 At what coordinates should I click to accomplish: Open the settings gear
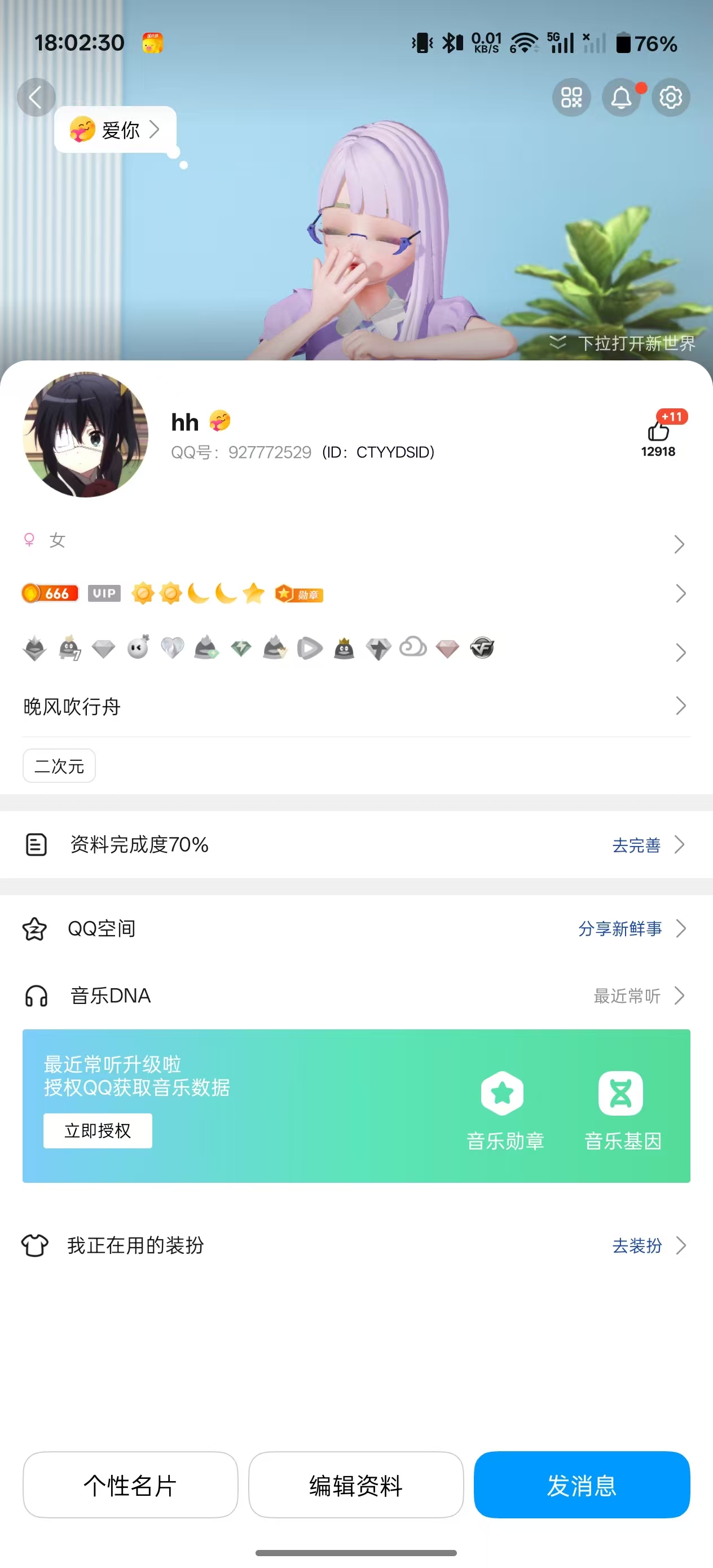(x=670, y=98)
